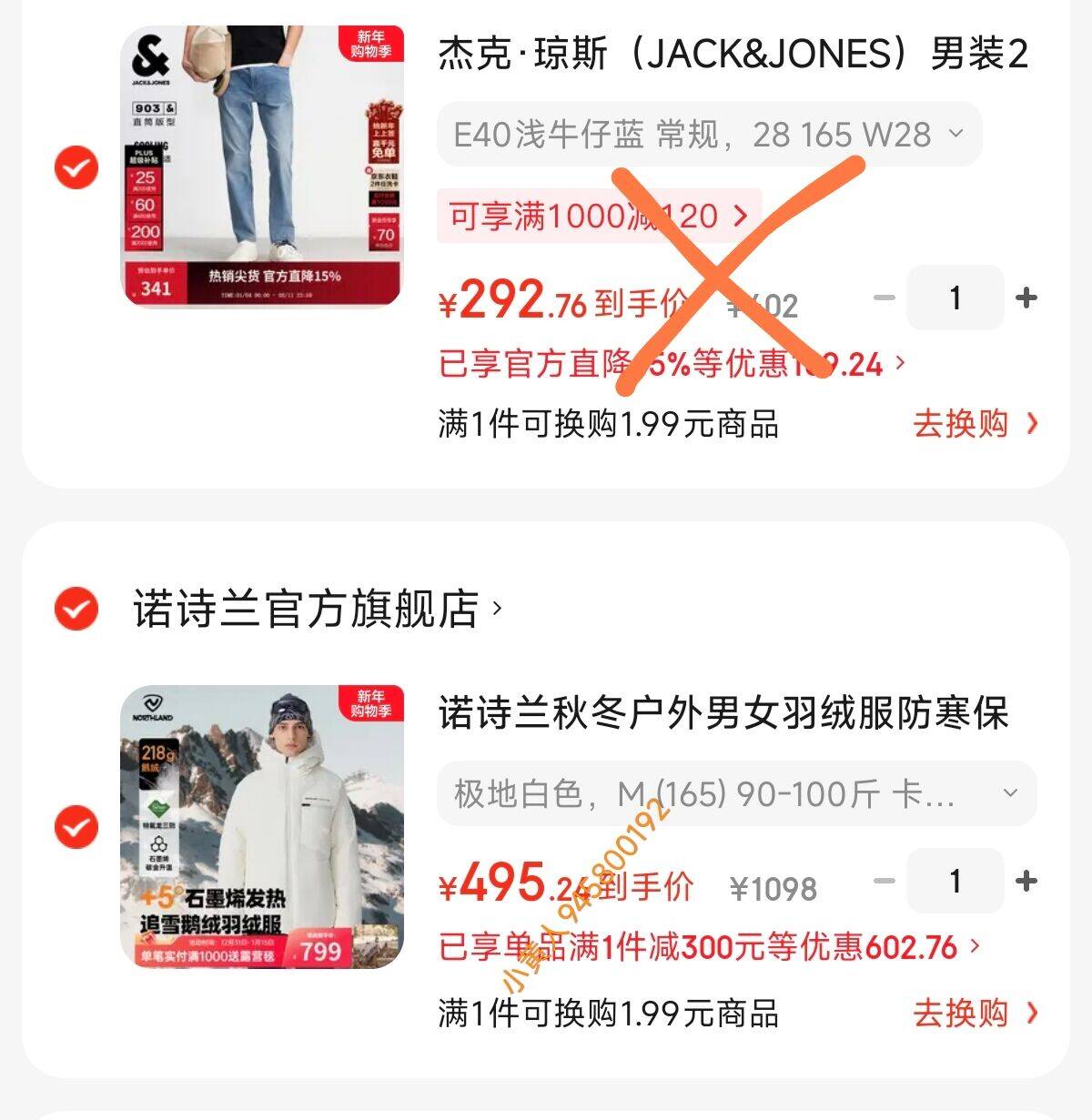
Task: Tap 去换购 under the jeans item
Action: [x=975, y=424]
